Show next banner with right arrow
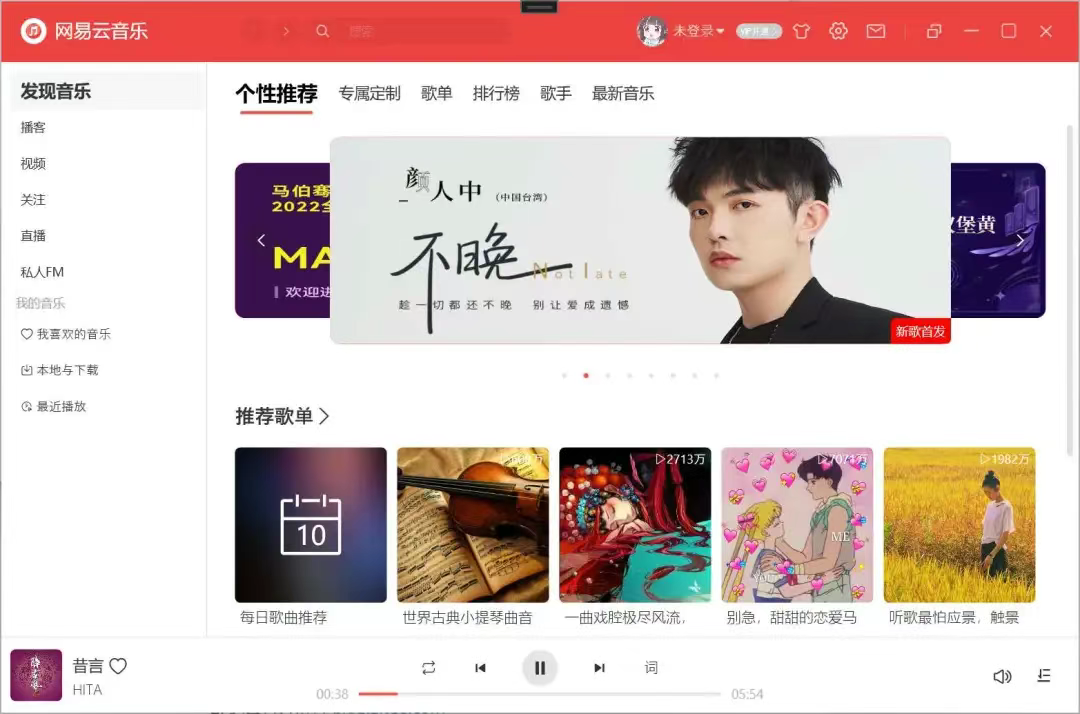 1020,240
